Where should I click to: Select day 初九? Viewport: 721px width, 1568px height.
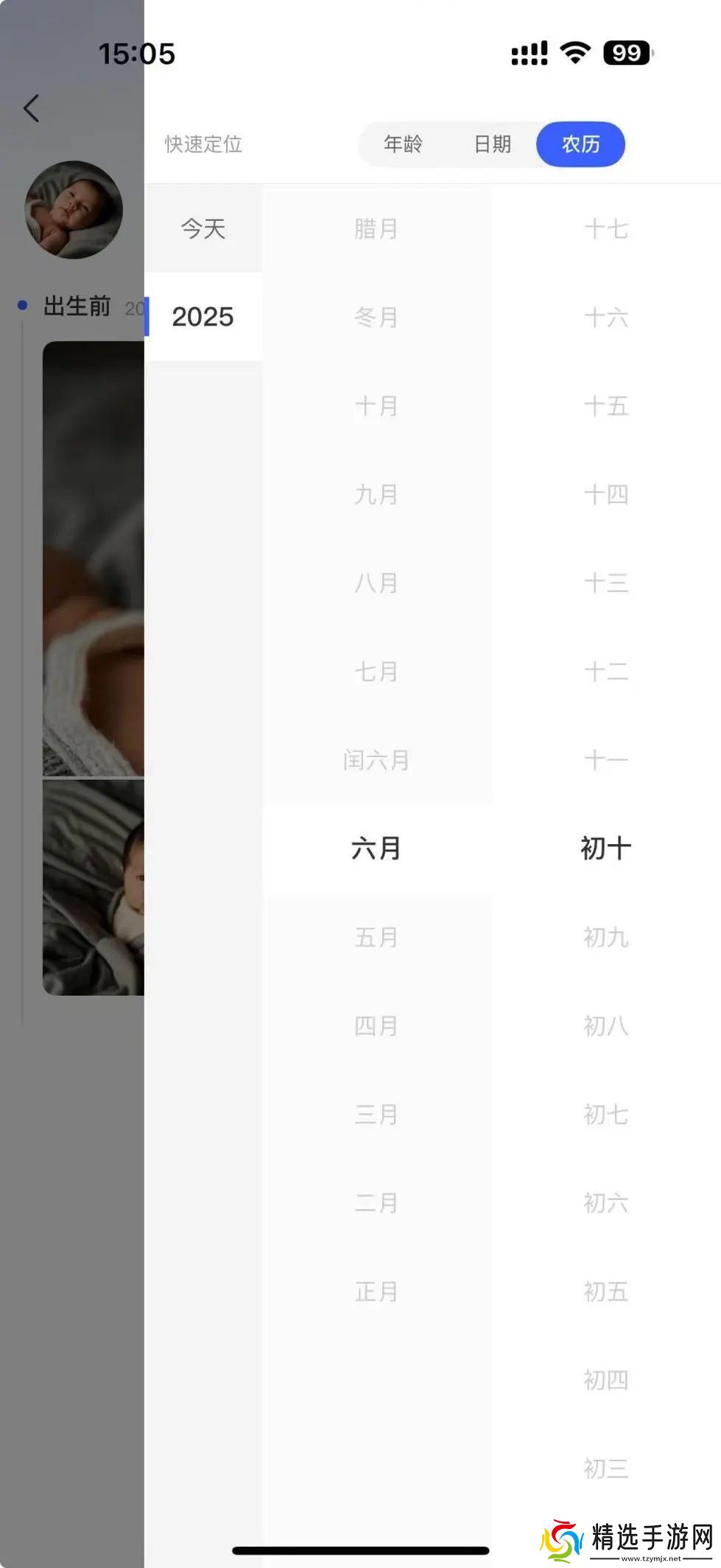605,938
